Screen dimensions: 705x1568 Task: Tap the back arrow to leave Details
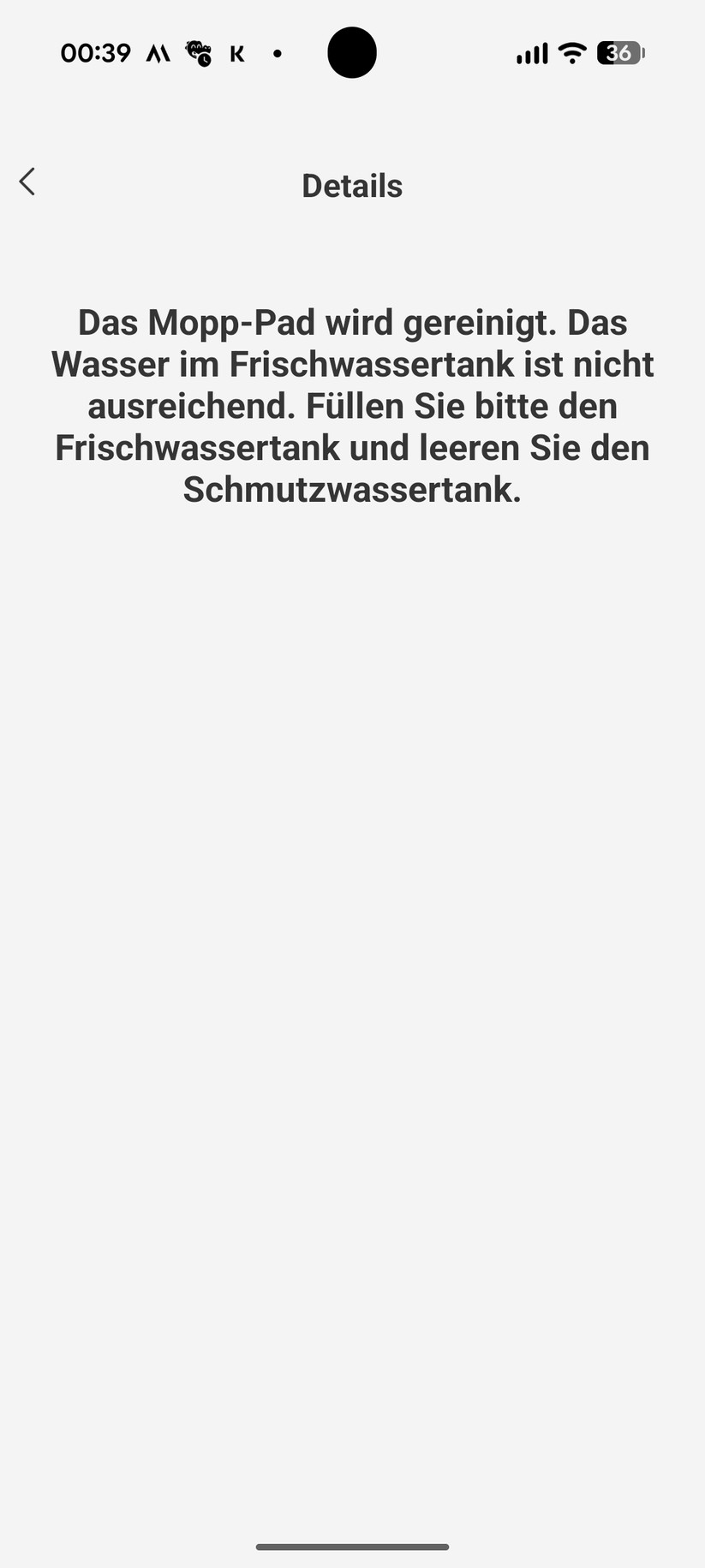pos(27,182)
